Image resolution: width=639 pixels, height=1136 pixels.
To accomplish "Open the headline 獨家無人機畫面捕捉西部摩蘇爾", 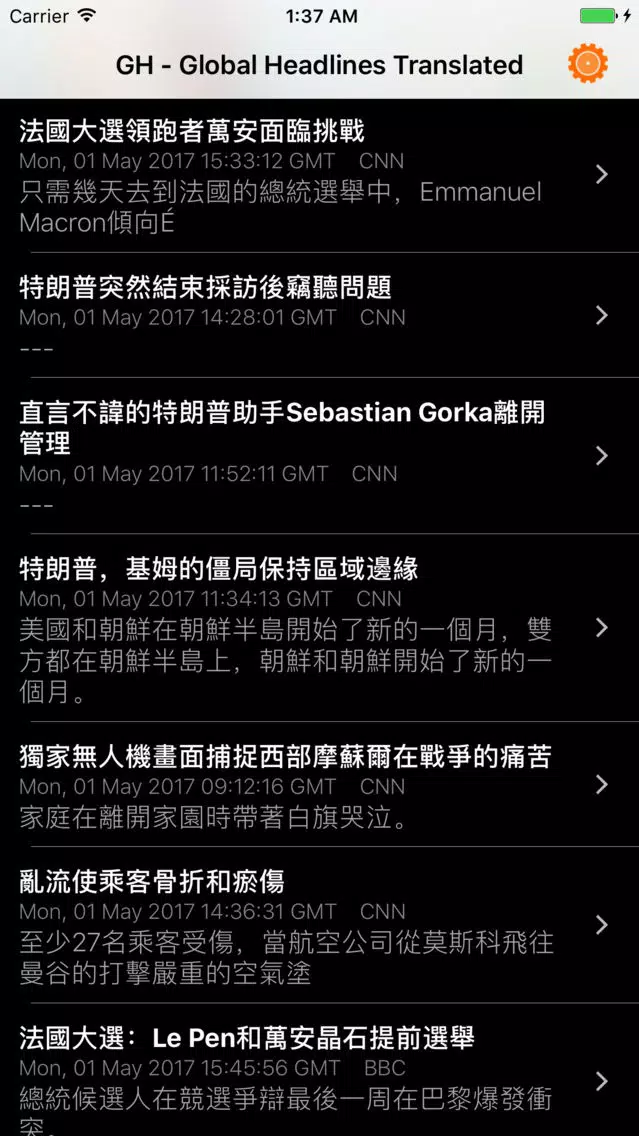I will coord(320,785).
